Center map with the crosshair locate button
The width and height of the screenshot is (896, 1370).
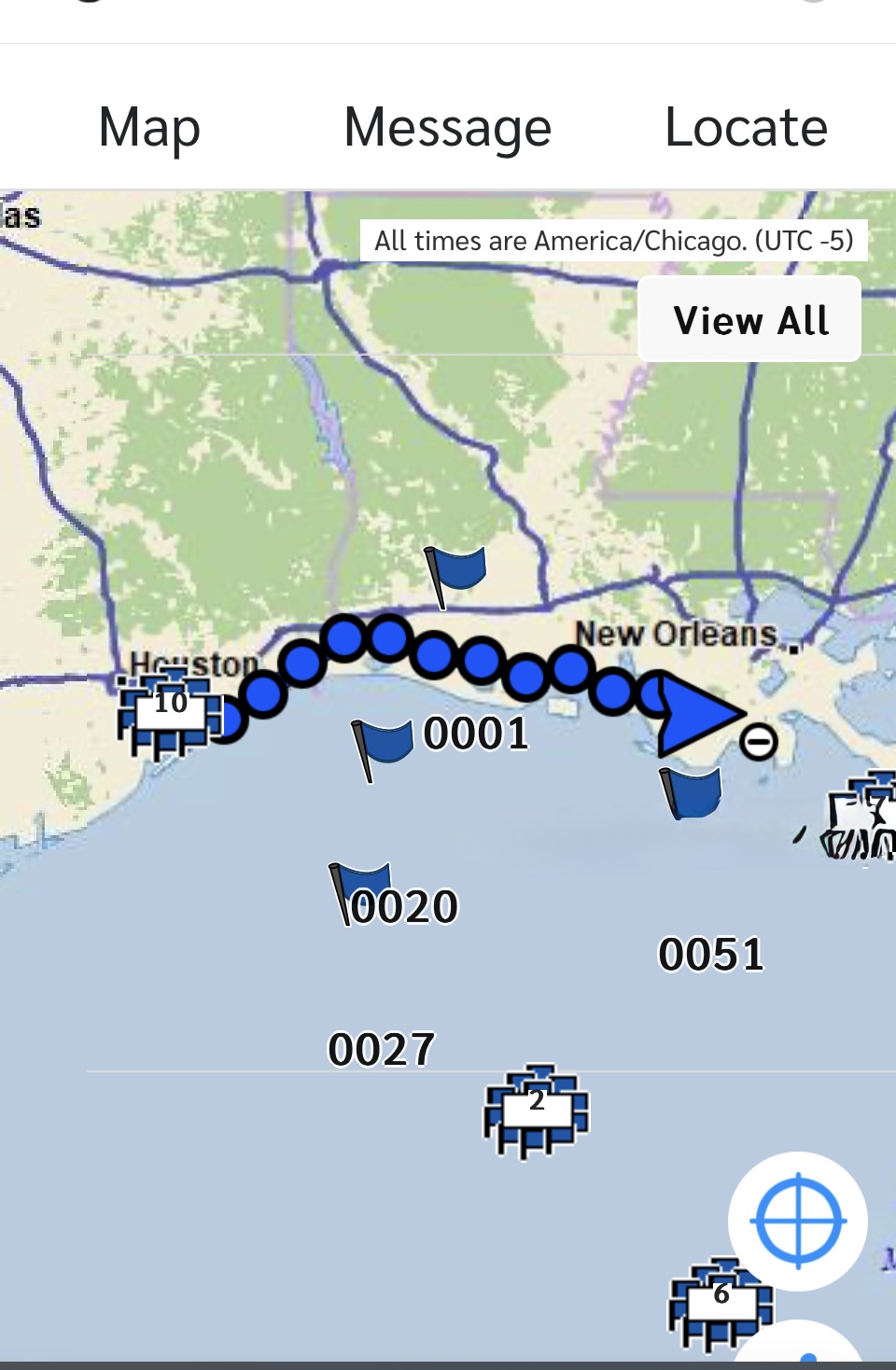tap(798, 1222)
